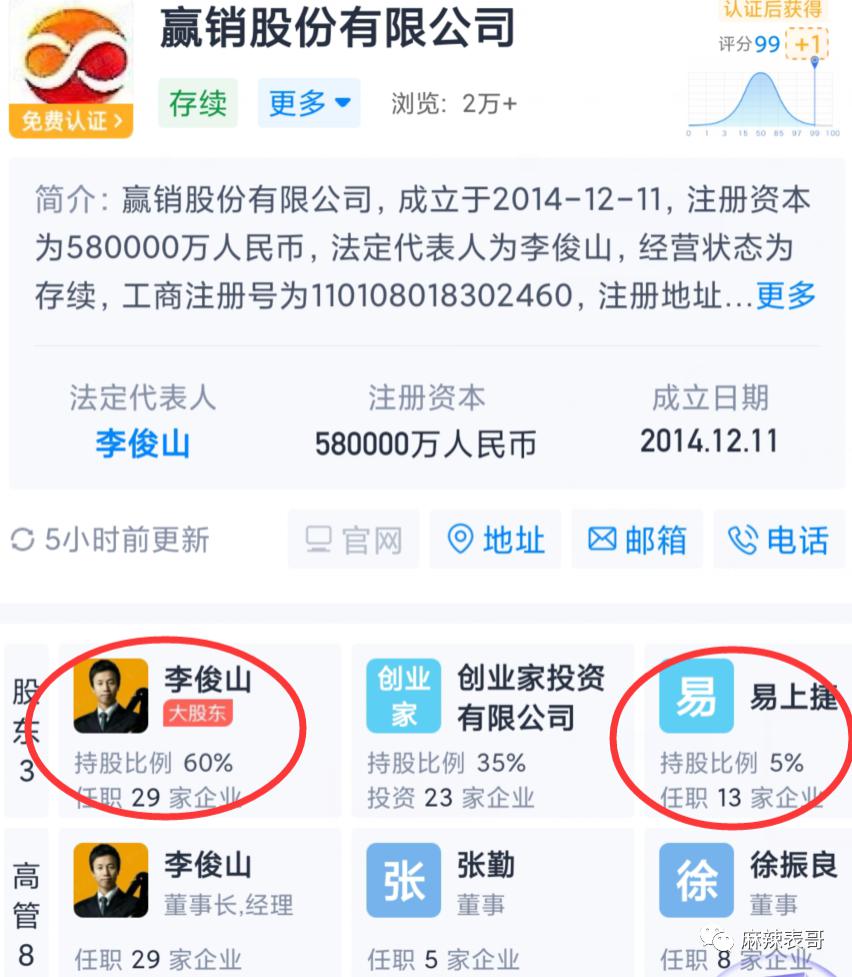
Task: Open legal representative 李俊山 link
Action: click(142, 443)
